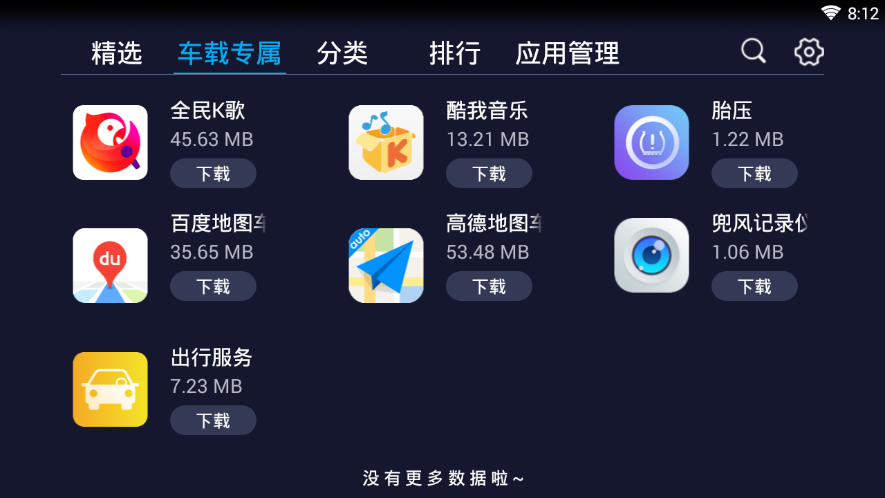Download the 高德地图 app
Image resolution: width=885 pixels, height=498 pixels.
pyautogui.click(x=488, y=286)
